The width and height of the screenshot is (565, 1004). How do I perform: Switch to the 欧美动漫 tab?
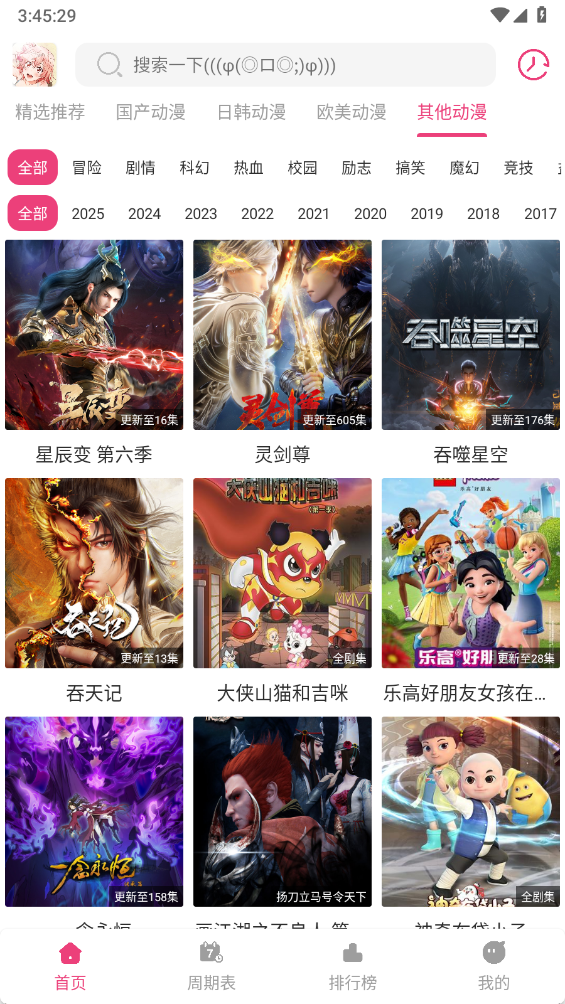352,112
